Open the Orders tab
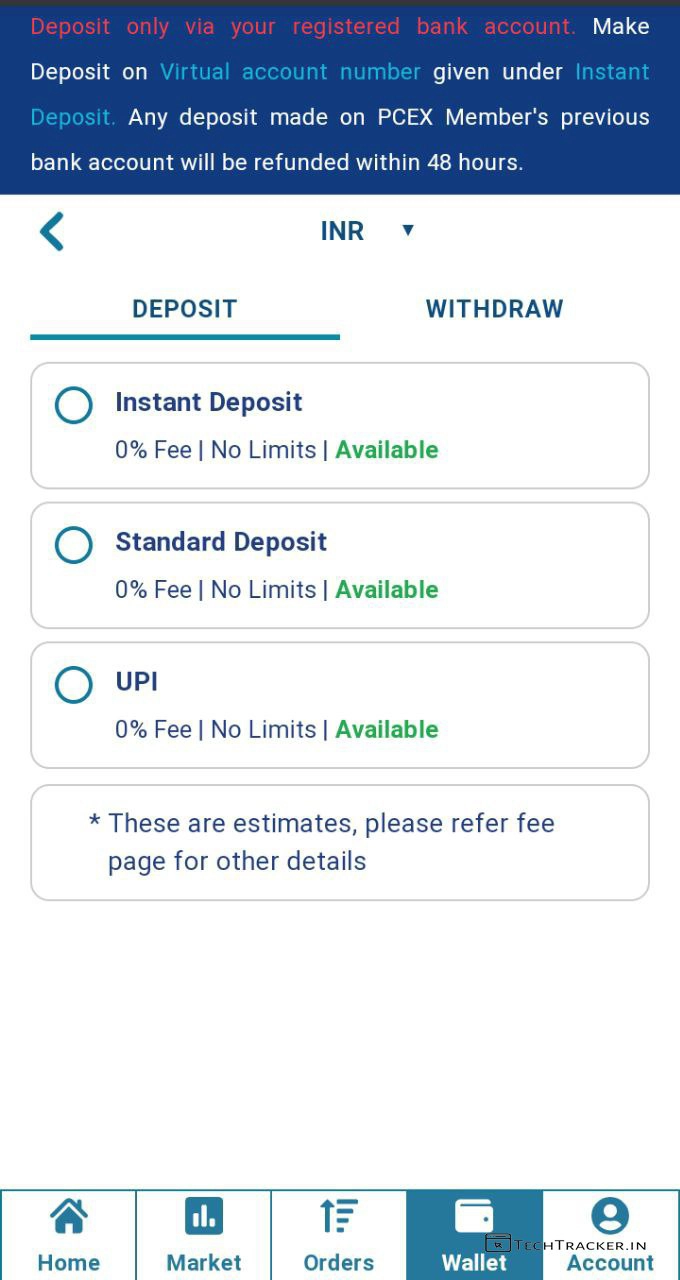Image resolution: width=680 pixels, height=1280 pixels. [x=339, y=1236]
